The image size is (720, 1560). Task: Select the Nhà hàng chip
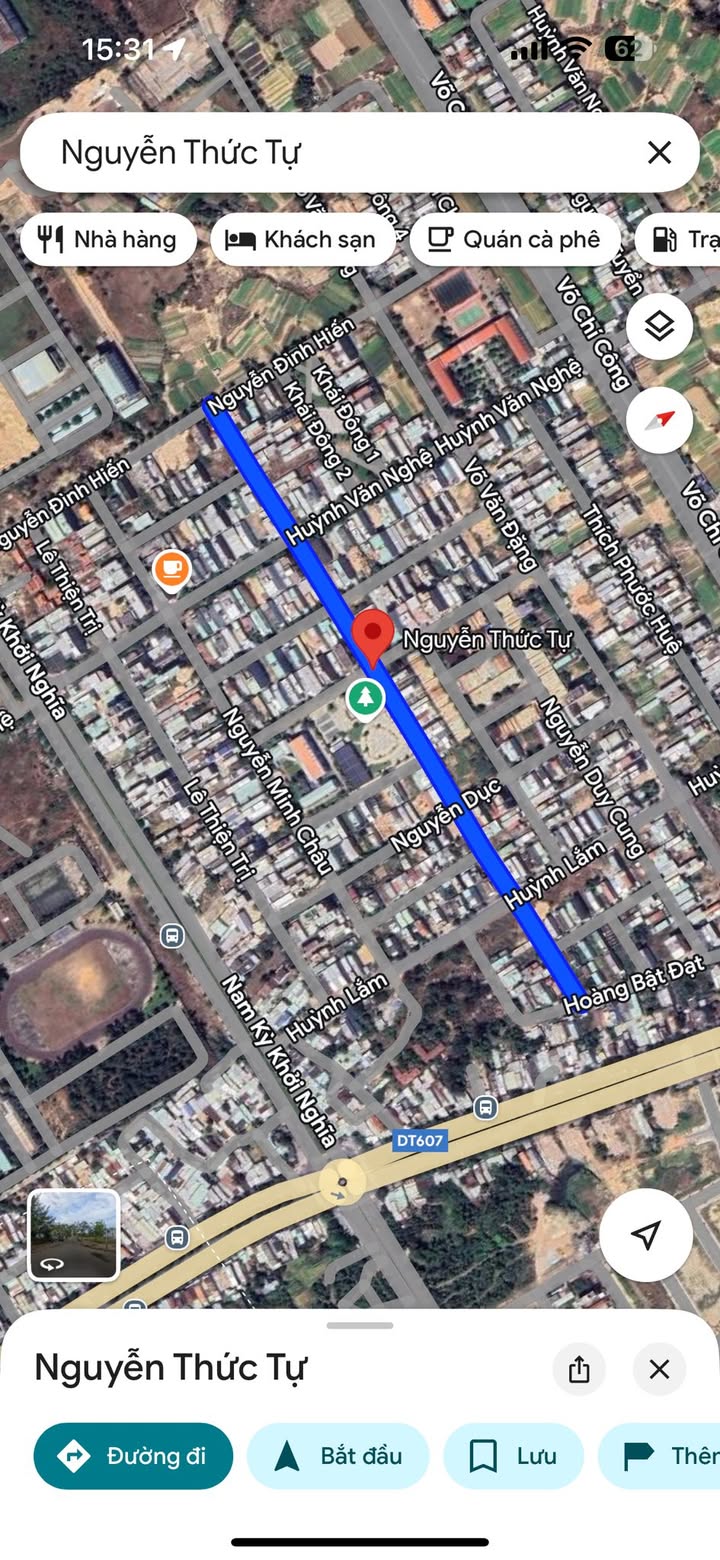108,239
